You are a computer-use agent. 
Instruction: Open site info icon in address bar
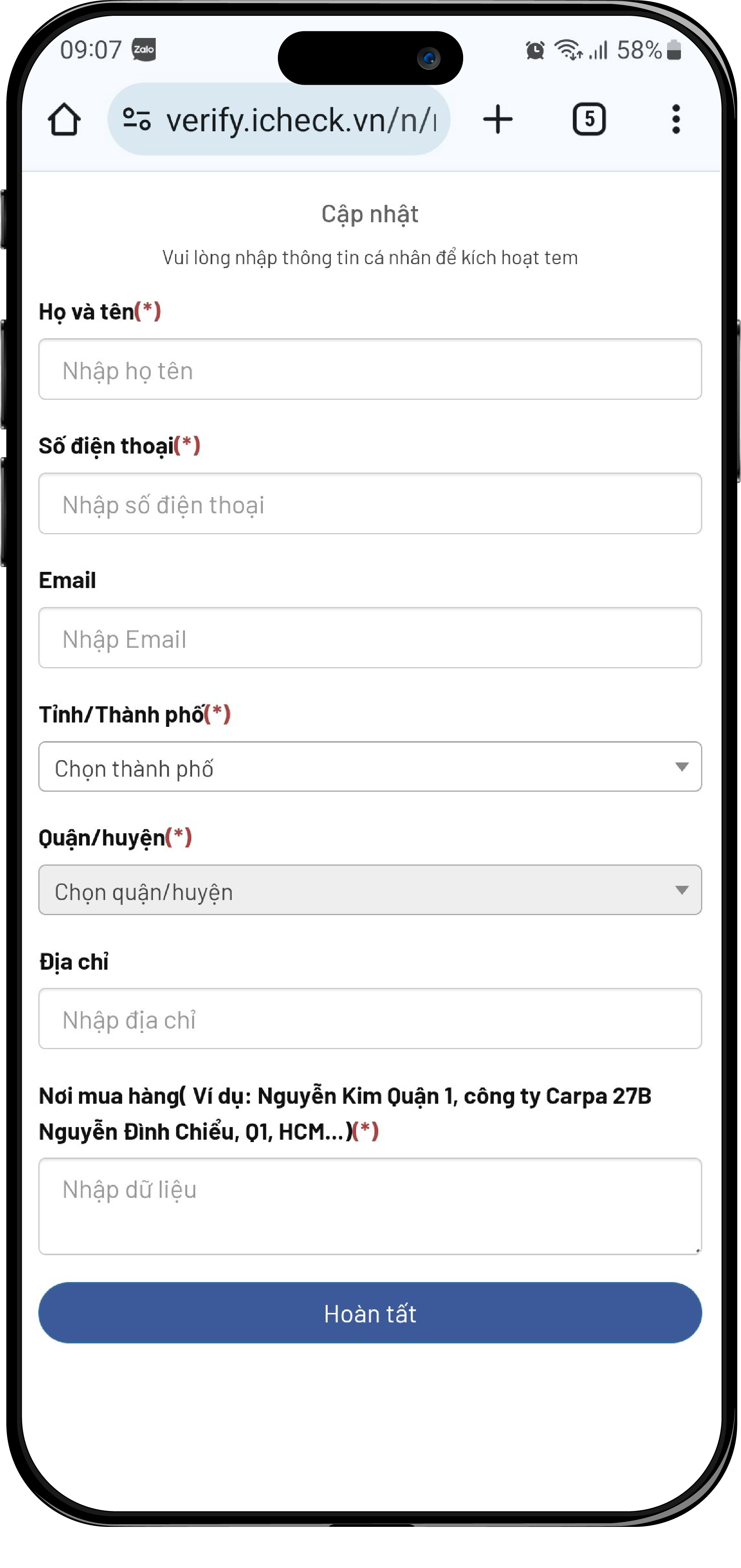(136, 119)
